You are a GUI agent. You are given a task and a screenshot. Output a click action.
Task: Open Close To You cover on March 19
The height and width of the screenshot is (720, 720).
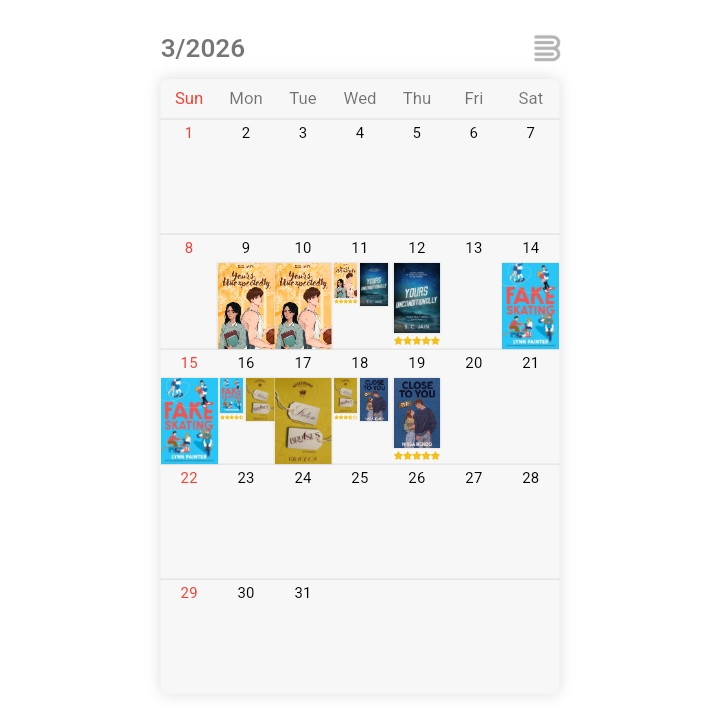[x=417, y=413]
